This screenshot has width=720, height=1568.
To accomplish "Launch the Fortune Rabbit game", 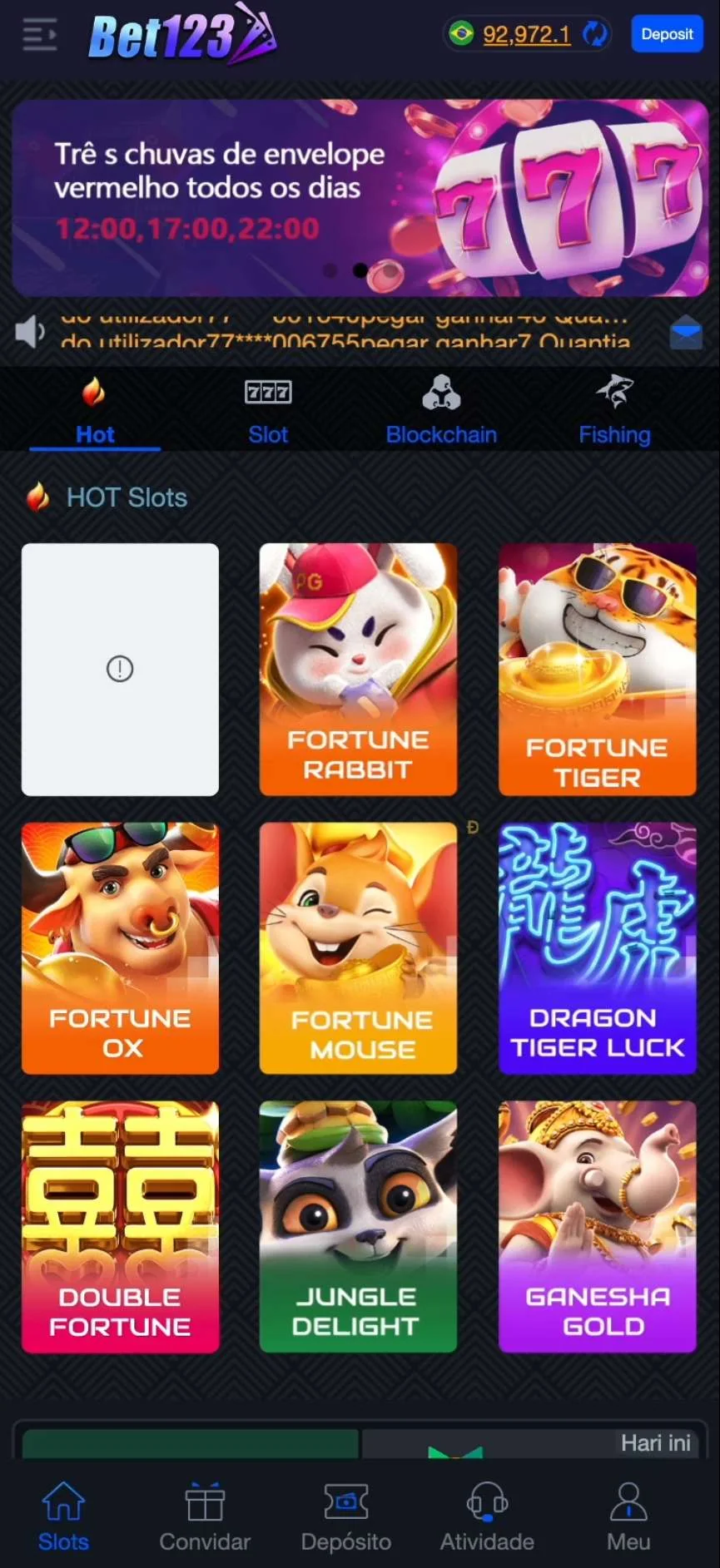I will (358, 669).
